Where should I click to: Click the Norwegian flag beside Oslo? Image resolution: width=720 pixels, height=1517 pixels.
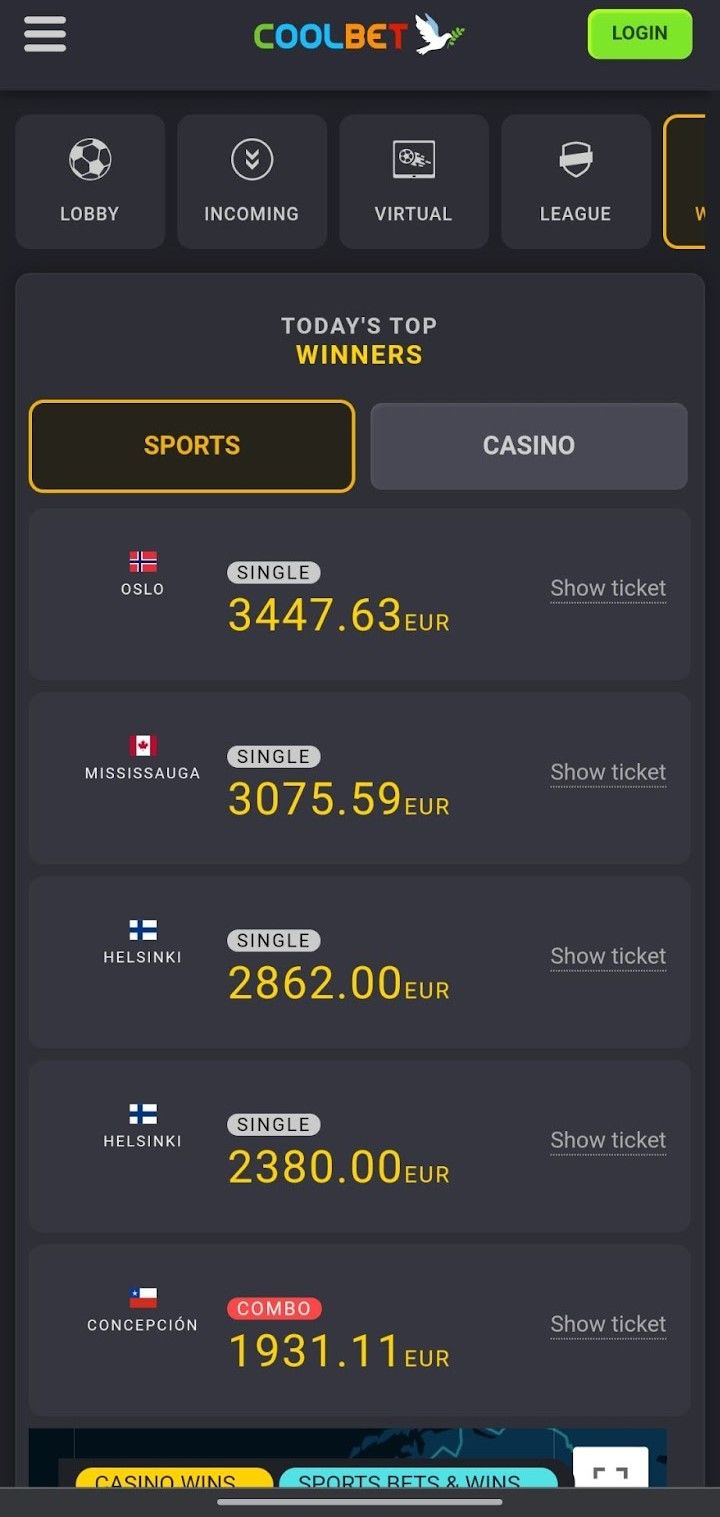coord(142,562)
